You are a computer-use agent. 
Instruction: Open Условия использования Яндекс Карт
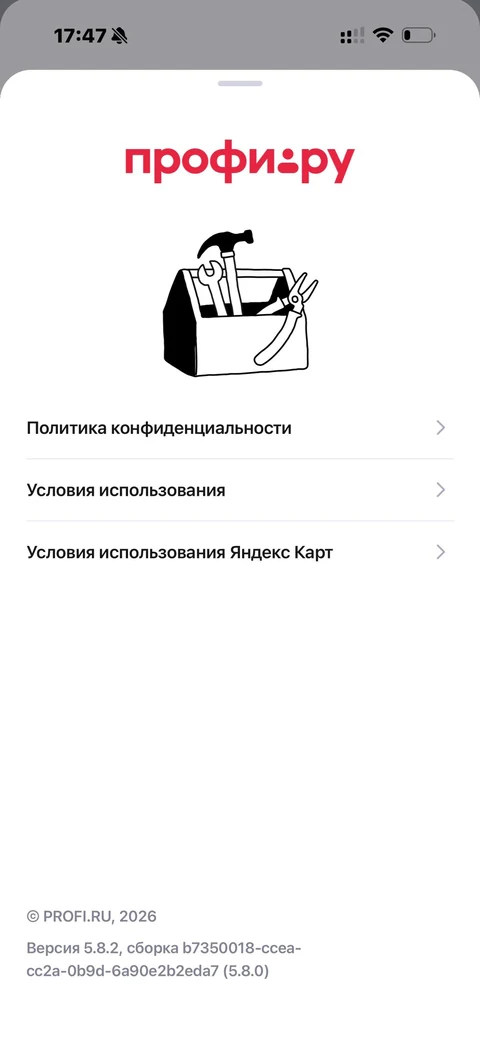pos(239,552)
